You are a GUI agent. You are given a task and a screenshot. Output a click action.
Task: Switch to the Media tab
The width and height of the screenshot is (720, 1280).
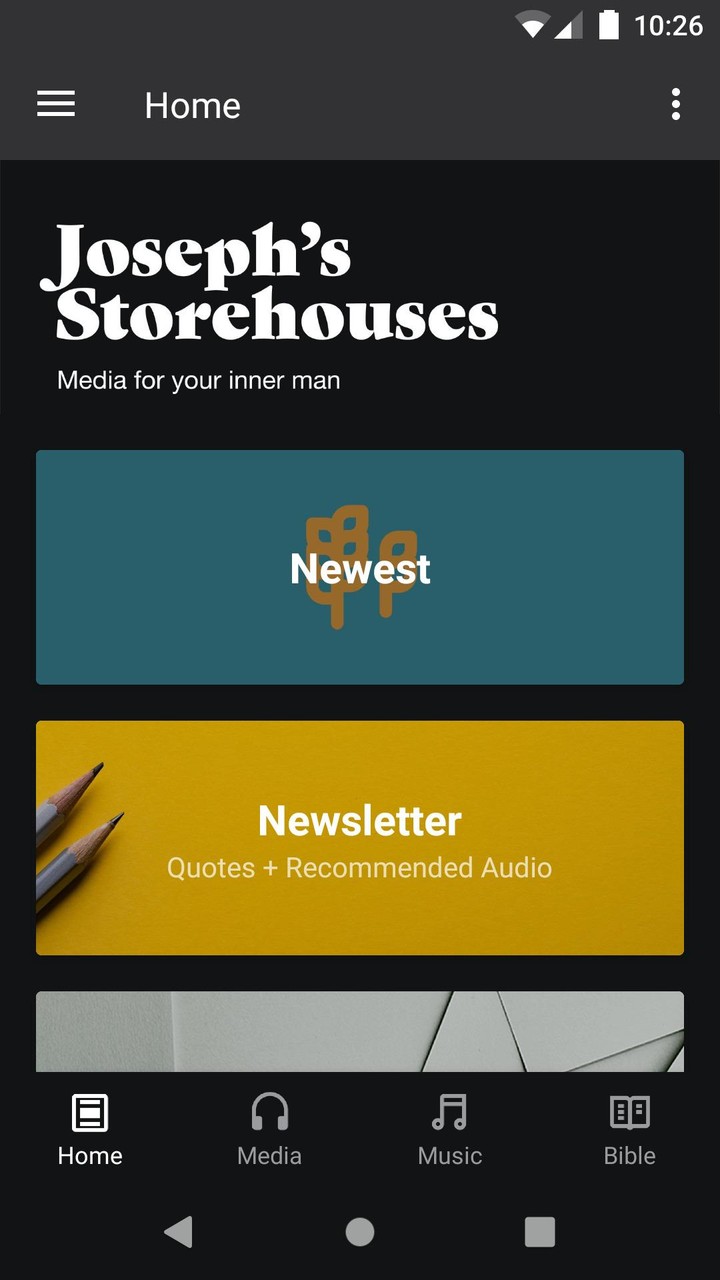click(270, 1130)
